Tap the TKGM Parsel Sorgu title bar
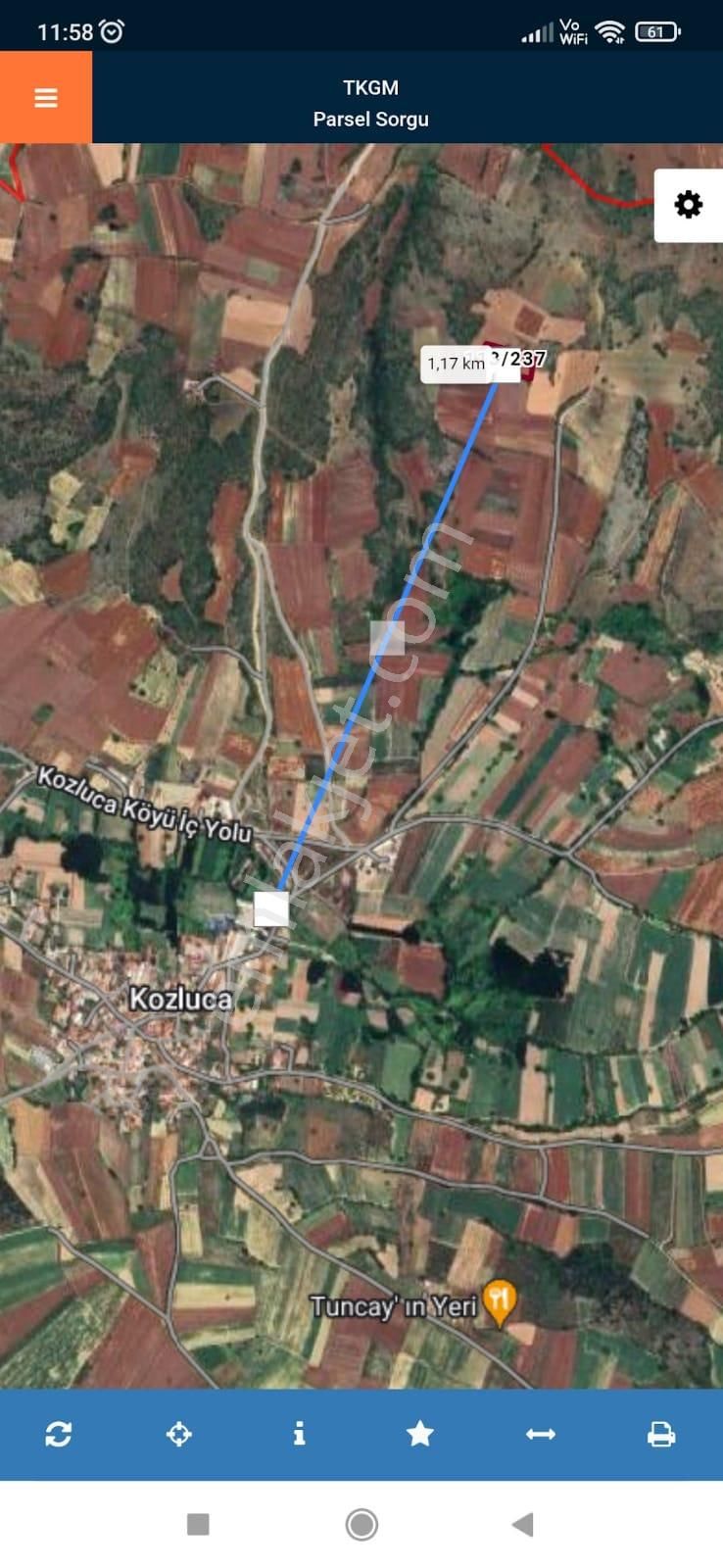Screen dimensions: 723x1568 click(370, 101)
